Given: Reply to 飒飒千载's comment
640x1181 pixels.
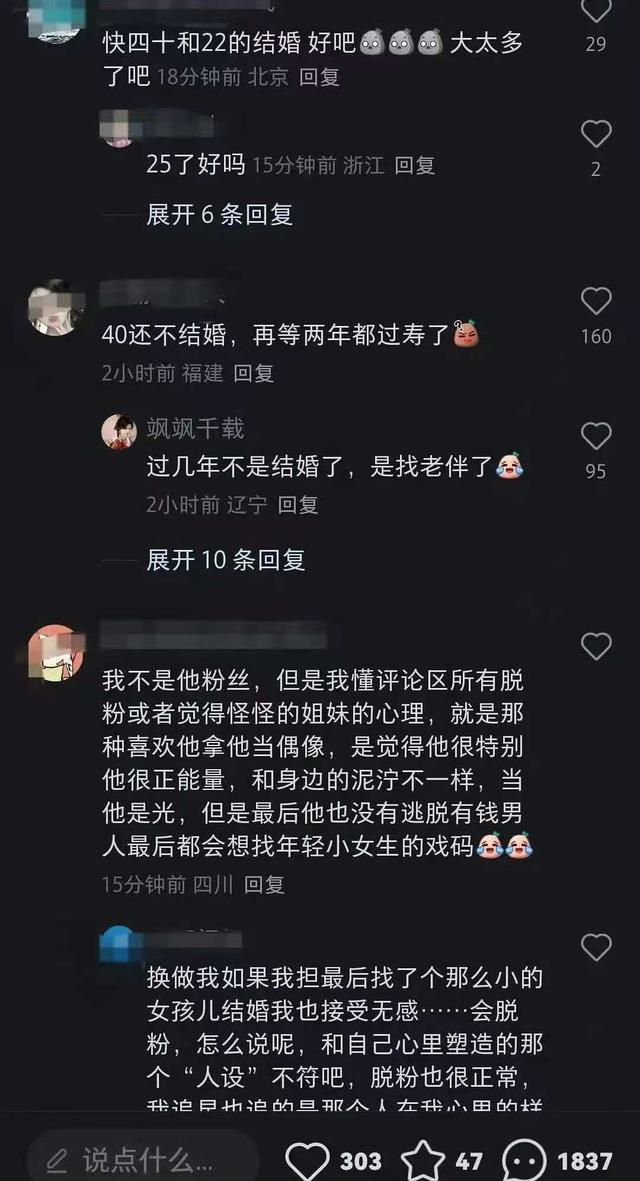Looking at the screenshot, I should click(x=297, y=505).
